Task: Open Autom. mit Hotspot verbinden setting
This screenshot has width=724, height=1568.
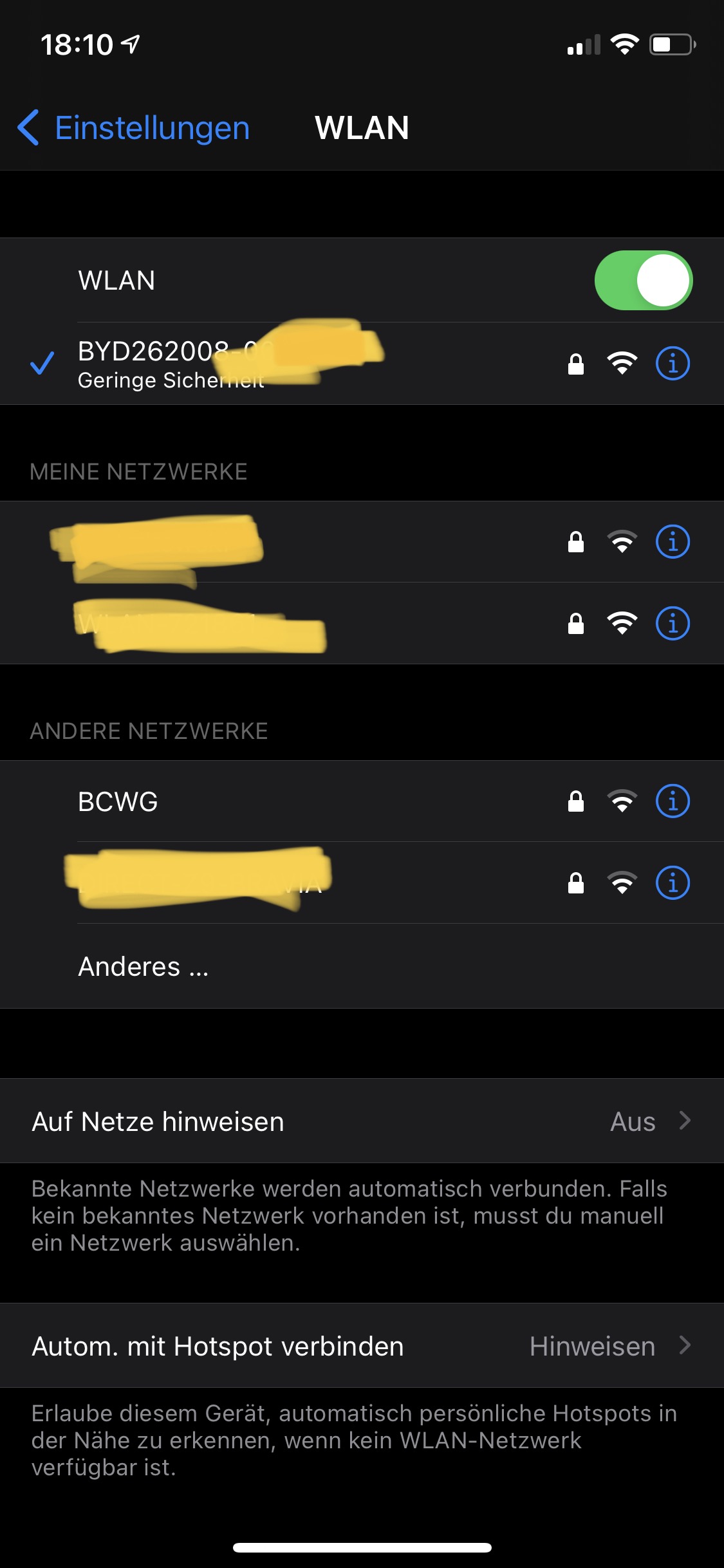Action: (x=362, y=1346)
